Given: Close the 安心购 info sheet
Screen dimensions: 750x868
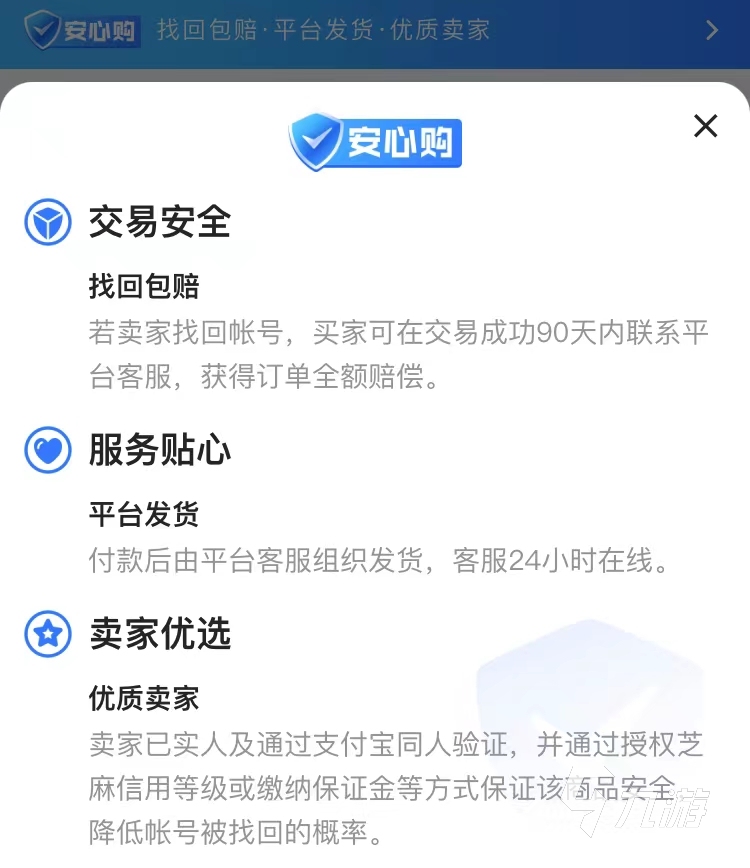Looking at the screenshot, I should 706,126.
